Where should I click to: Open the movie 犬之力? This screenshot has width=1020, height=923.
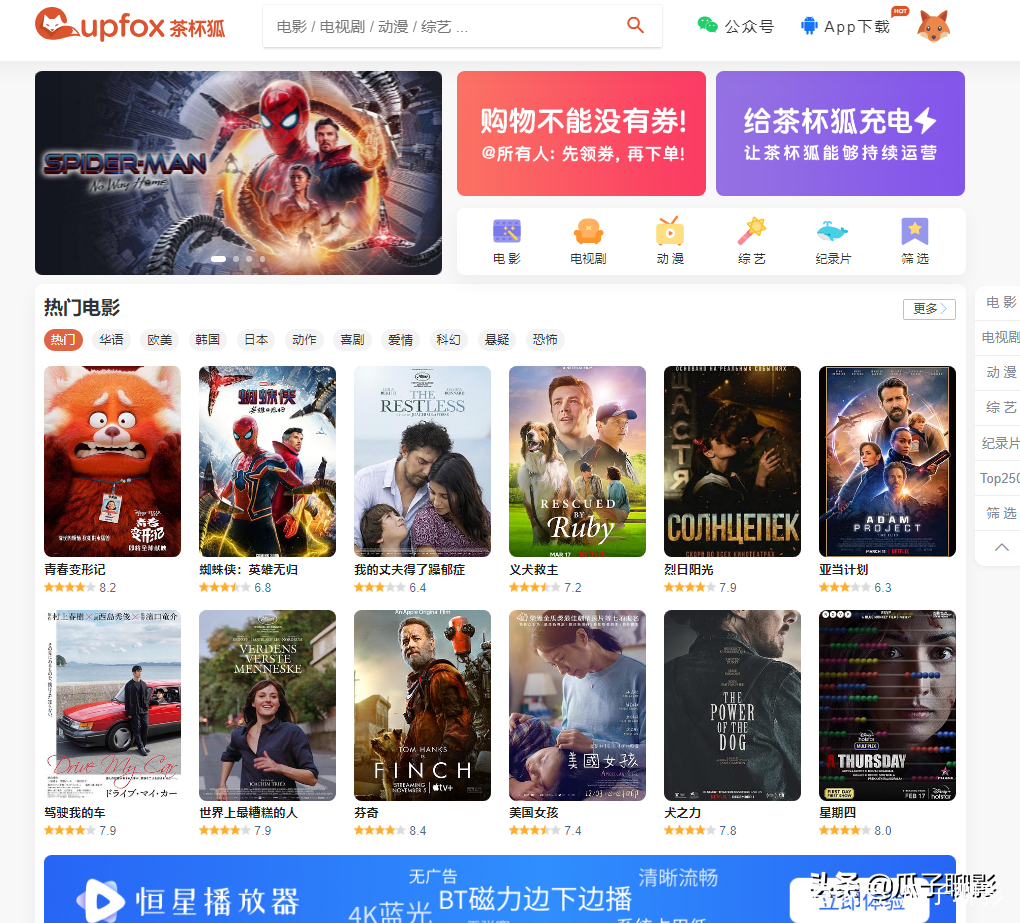(x=732, y=705)
